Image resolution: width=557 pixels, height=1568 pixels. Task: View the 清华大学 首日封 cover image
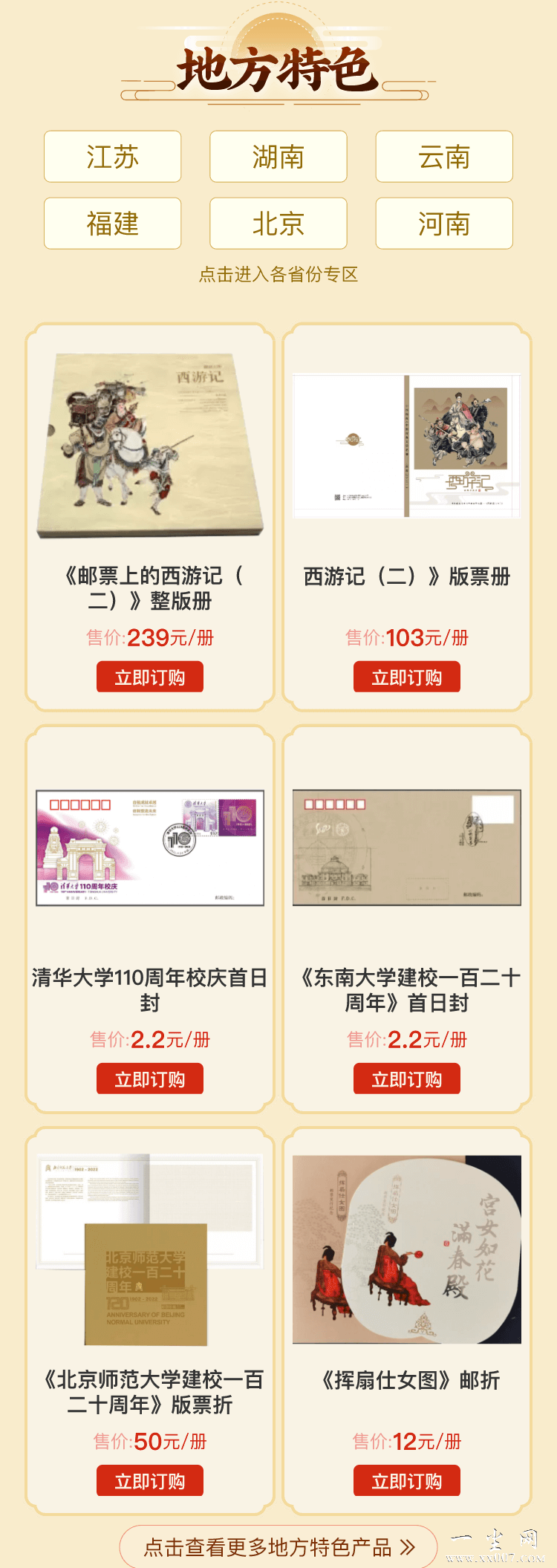click(x=150, y=848)
